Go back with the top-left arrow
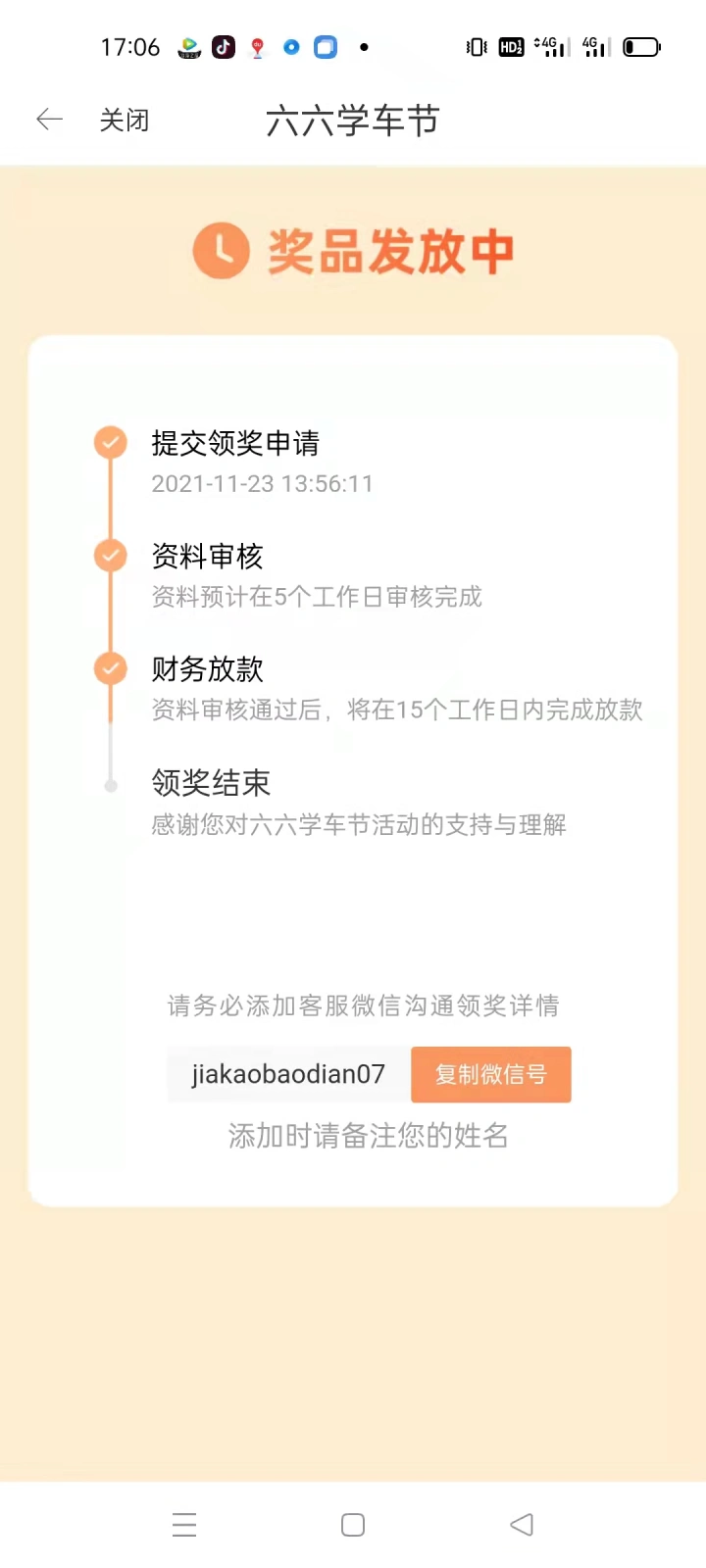This screenshot has width=706, height=1568. coord(49,120)
